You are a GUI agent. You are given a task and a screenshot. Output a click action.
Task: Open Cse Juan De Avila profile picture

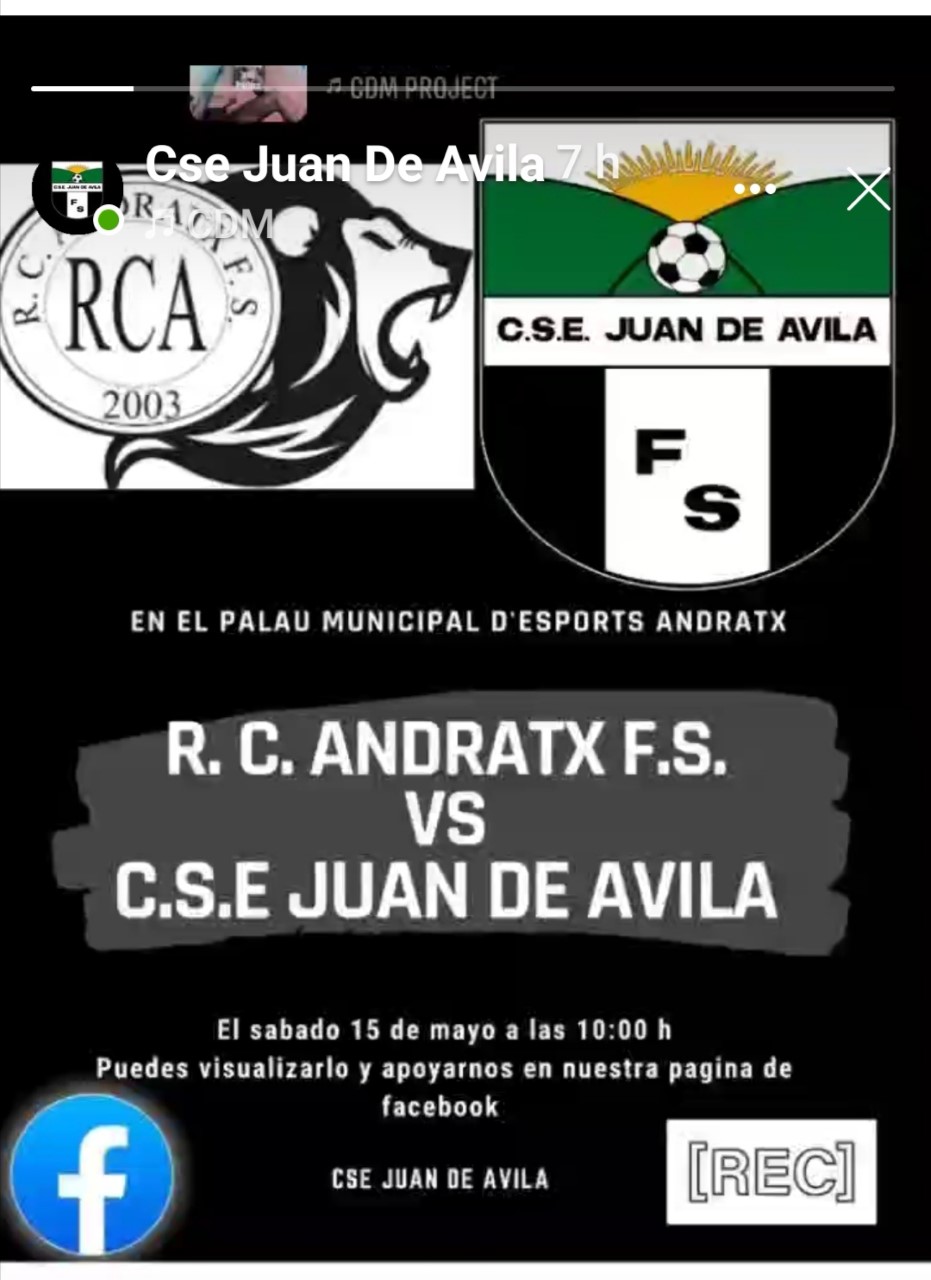click(77, 188)
